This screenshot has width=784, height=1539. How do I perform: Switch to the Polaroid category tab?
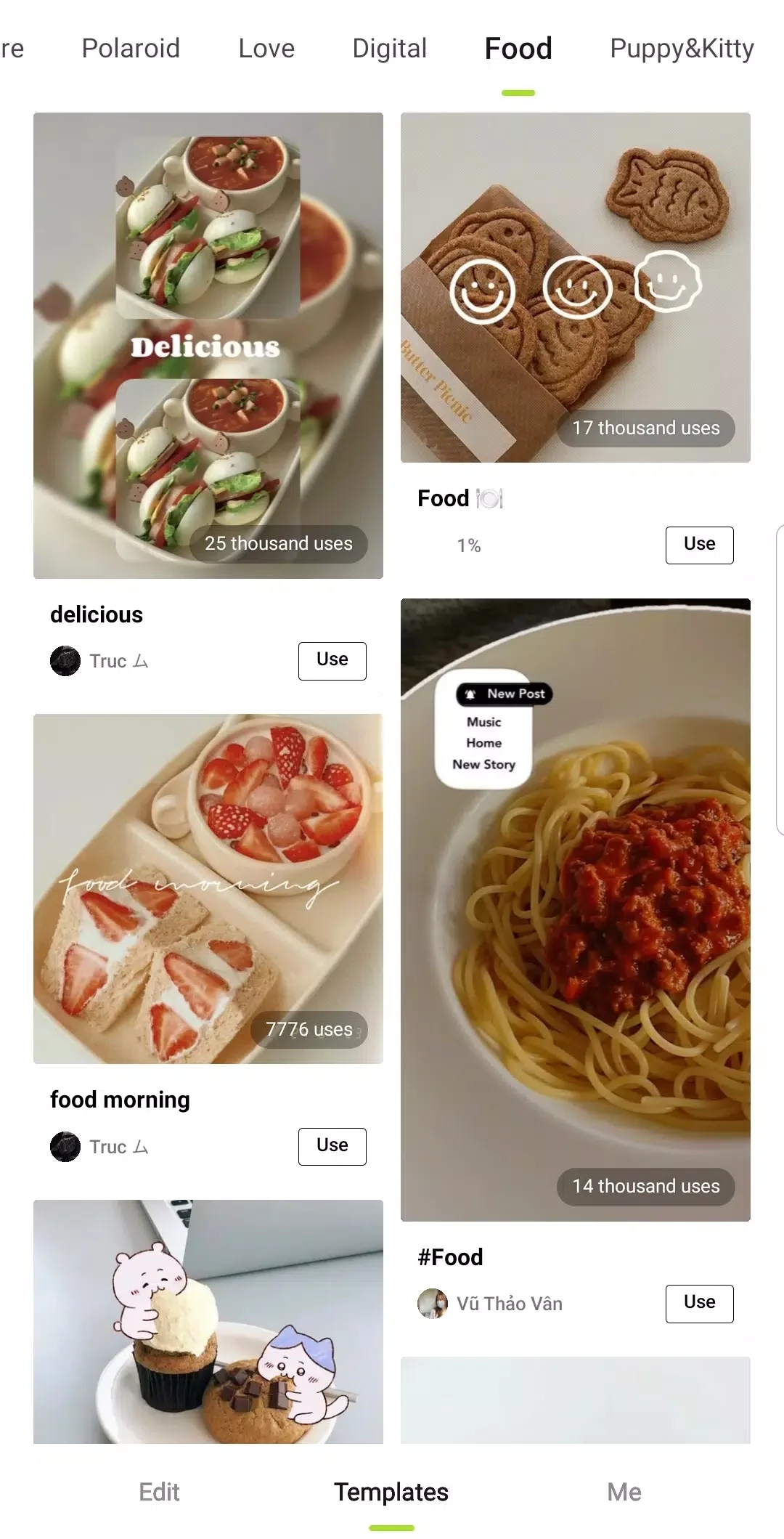[x=131, y=49]
